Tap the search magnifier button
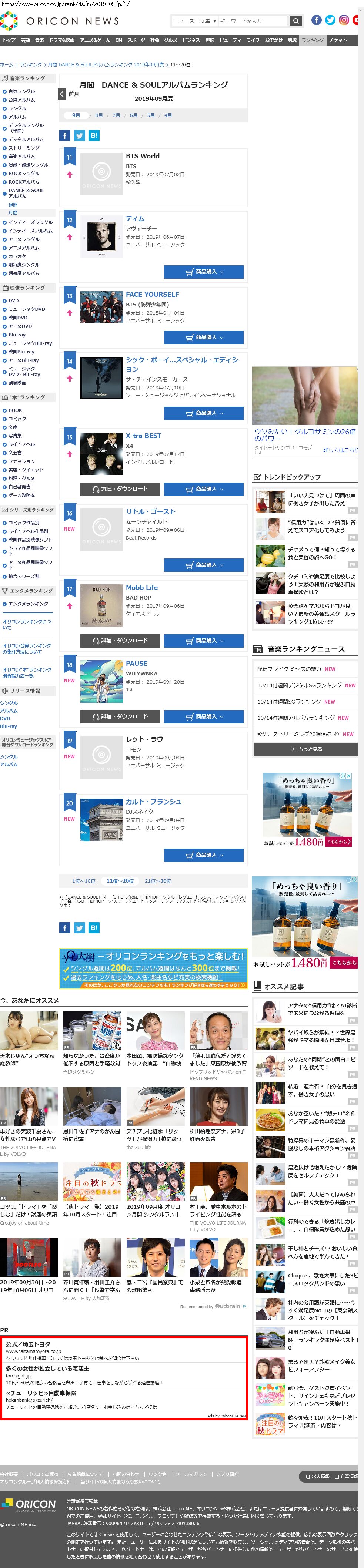The height and width of the screenshot is (1568, 364). tap(296, 21)
